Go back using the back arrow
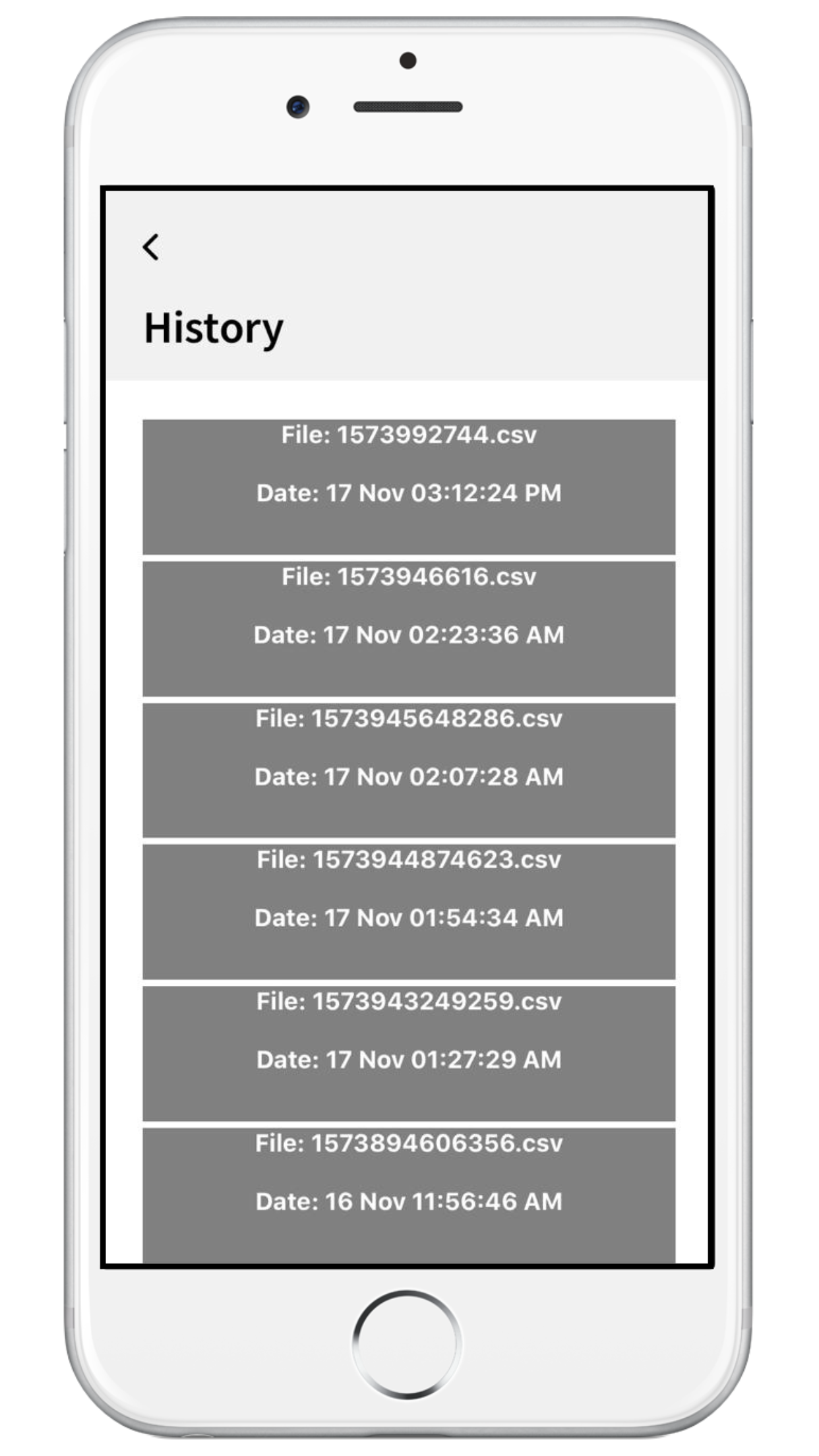This screenshot has width=819, height=1456. tap(151, 247)
